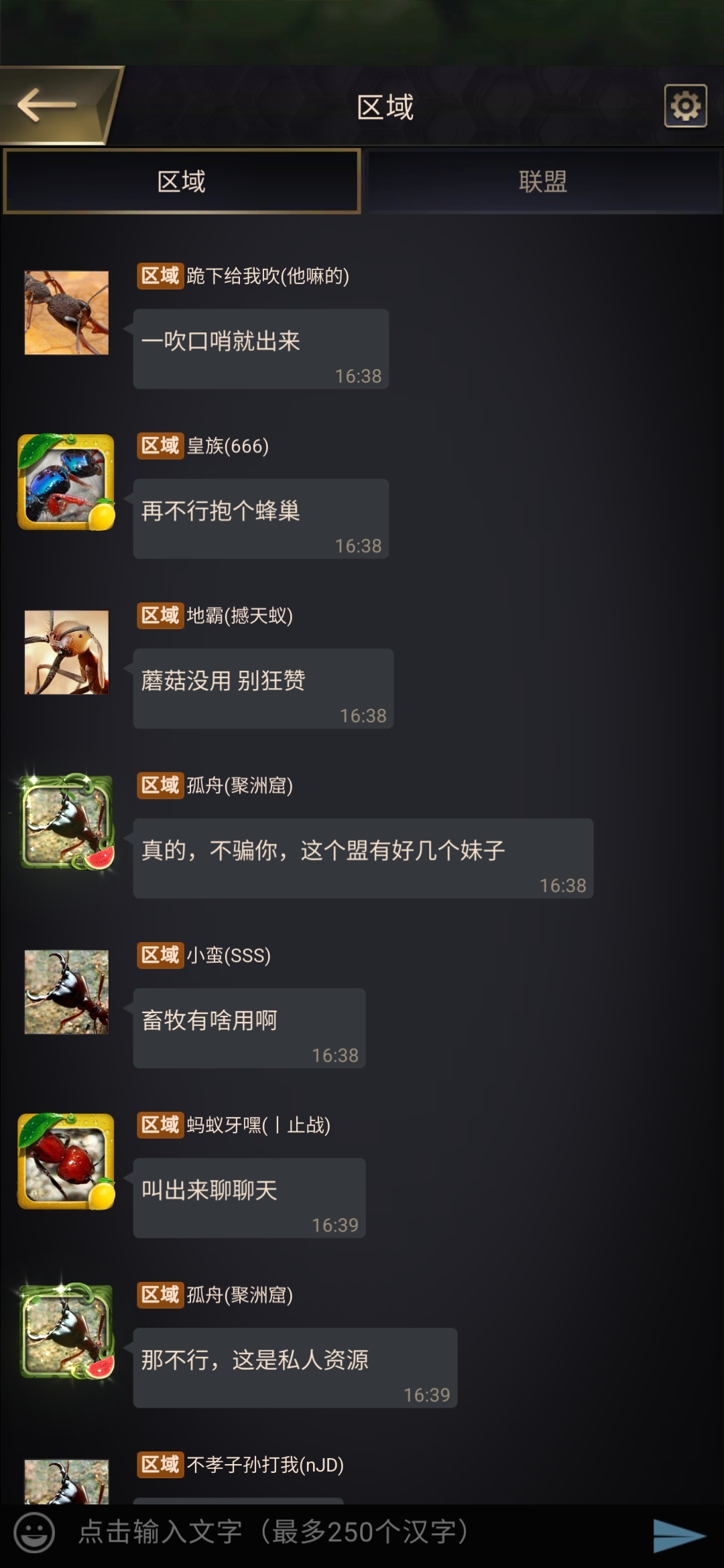Viewport: 724px width, 1568px height.
Task: Go back using the arrow button
Action: 48,105
